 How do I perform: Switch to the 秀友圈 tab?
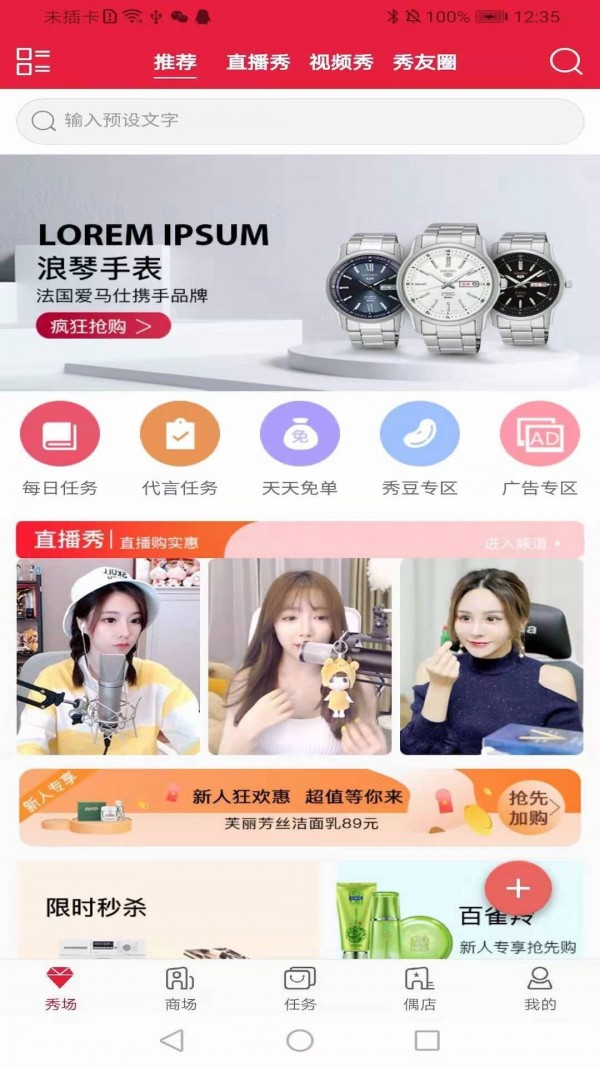424,62
